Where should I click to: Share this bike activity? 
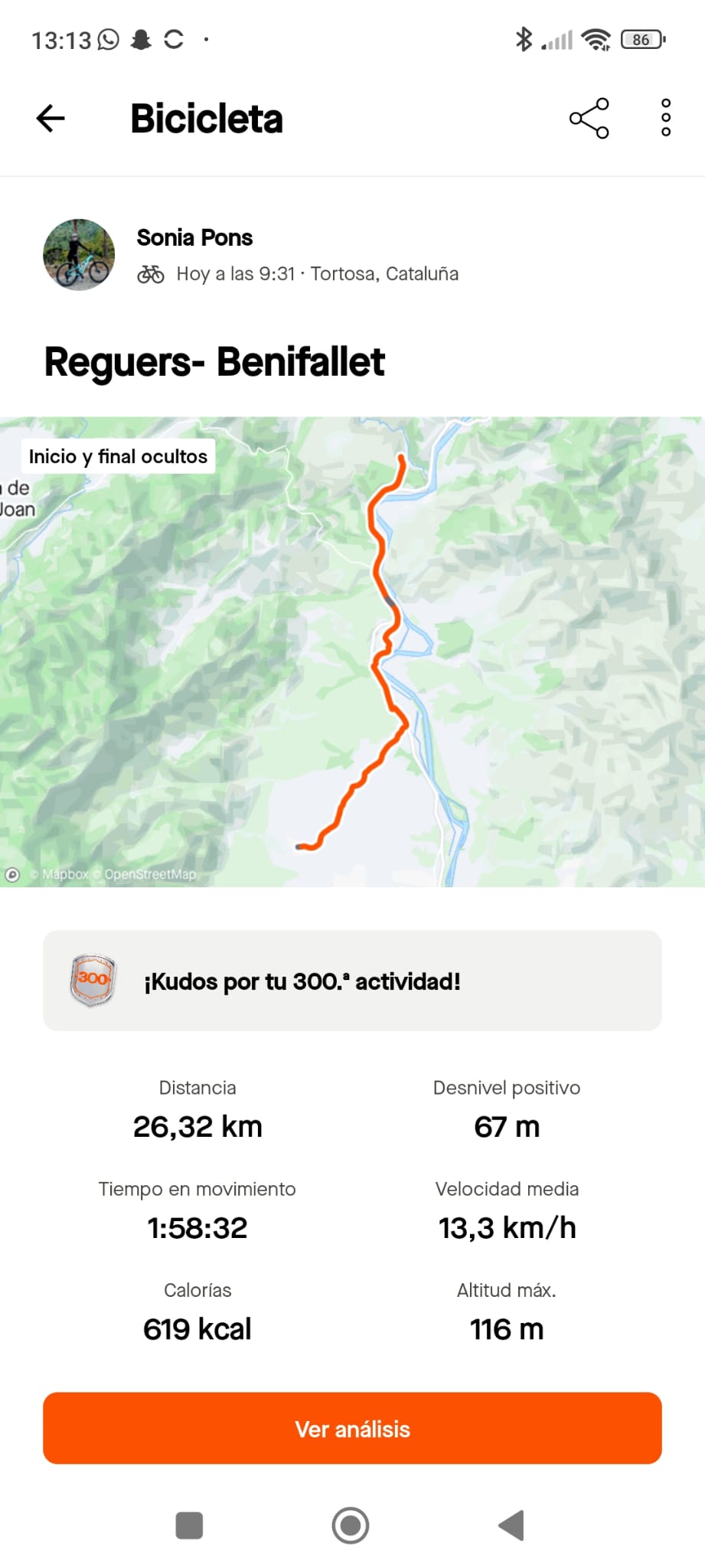(589, 119)
